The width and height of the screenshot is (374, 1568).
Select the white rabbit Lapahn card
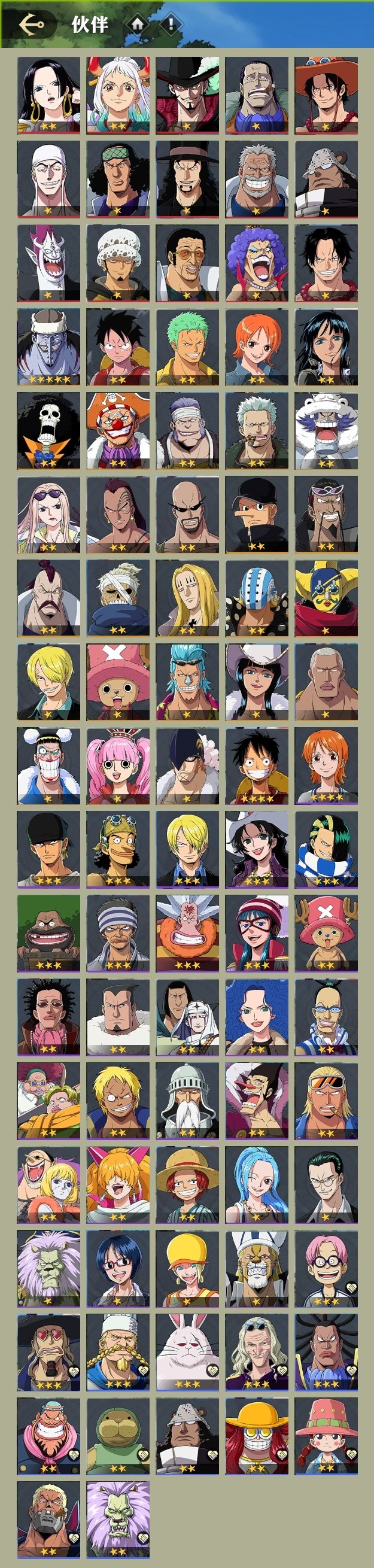(x=187, y=1351)
